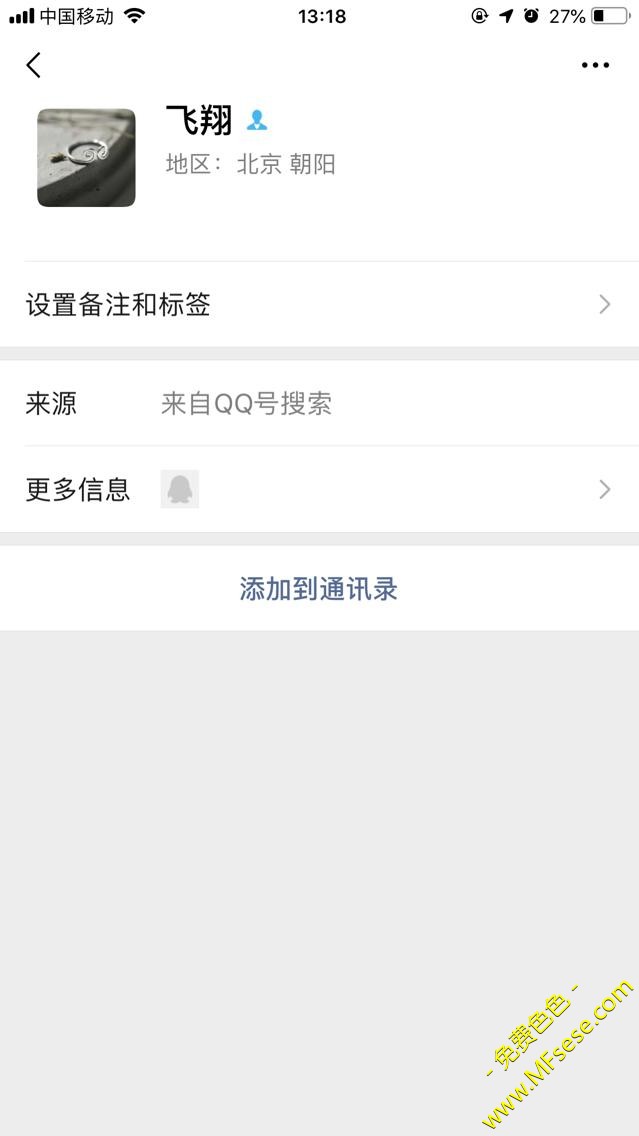Tap 添加到通讯录 to add contact
639x1136 pixels.
(319, 589)
